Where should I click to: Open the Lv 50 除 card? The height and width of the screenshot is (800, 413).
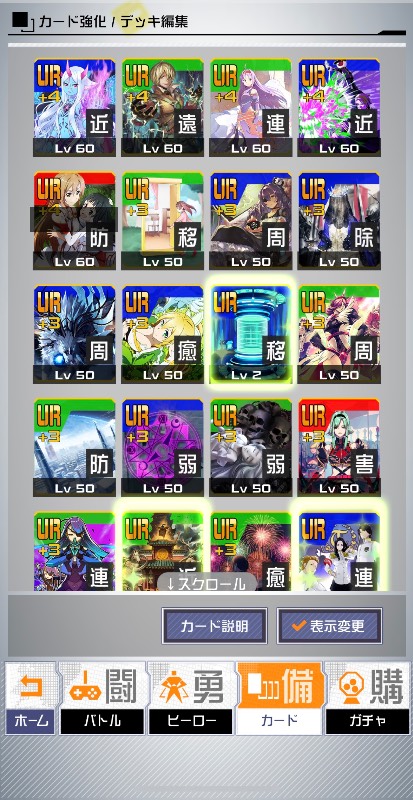coord(339,221)
